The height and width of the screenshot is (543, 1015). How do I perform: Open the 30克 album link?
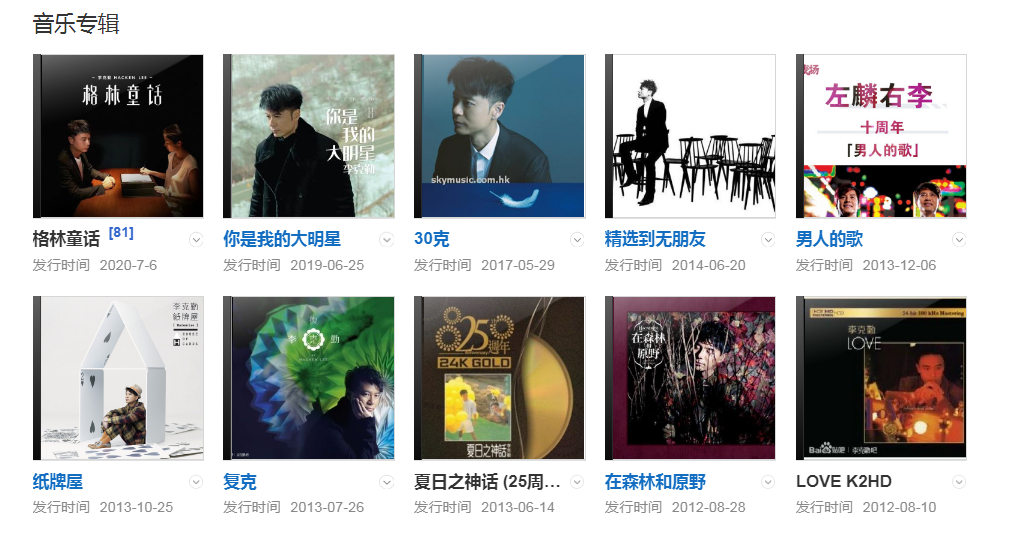432,240
